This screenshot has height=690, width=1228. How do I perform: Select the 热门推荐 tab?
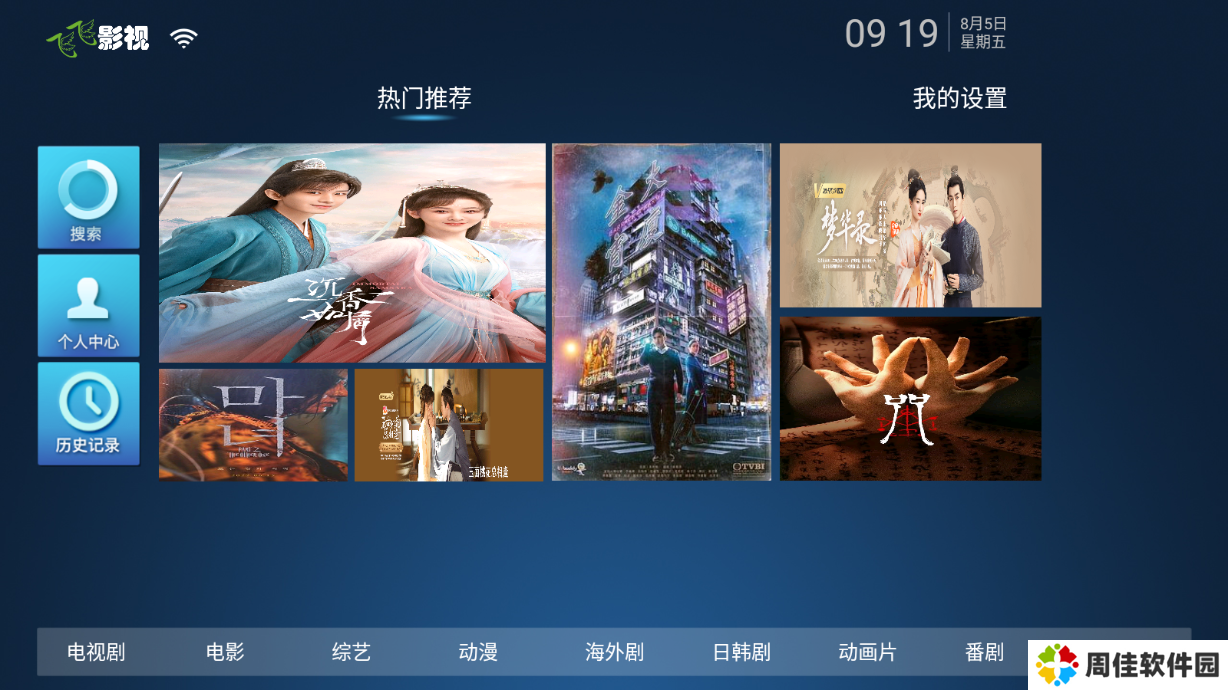point(424,99)
